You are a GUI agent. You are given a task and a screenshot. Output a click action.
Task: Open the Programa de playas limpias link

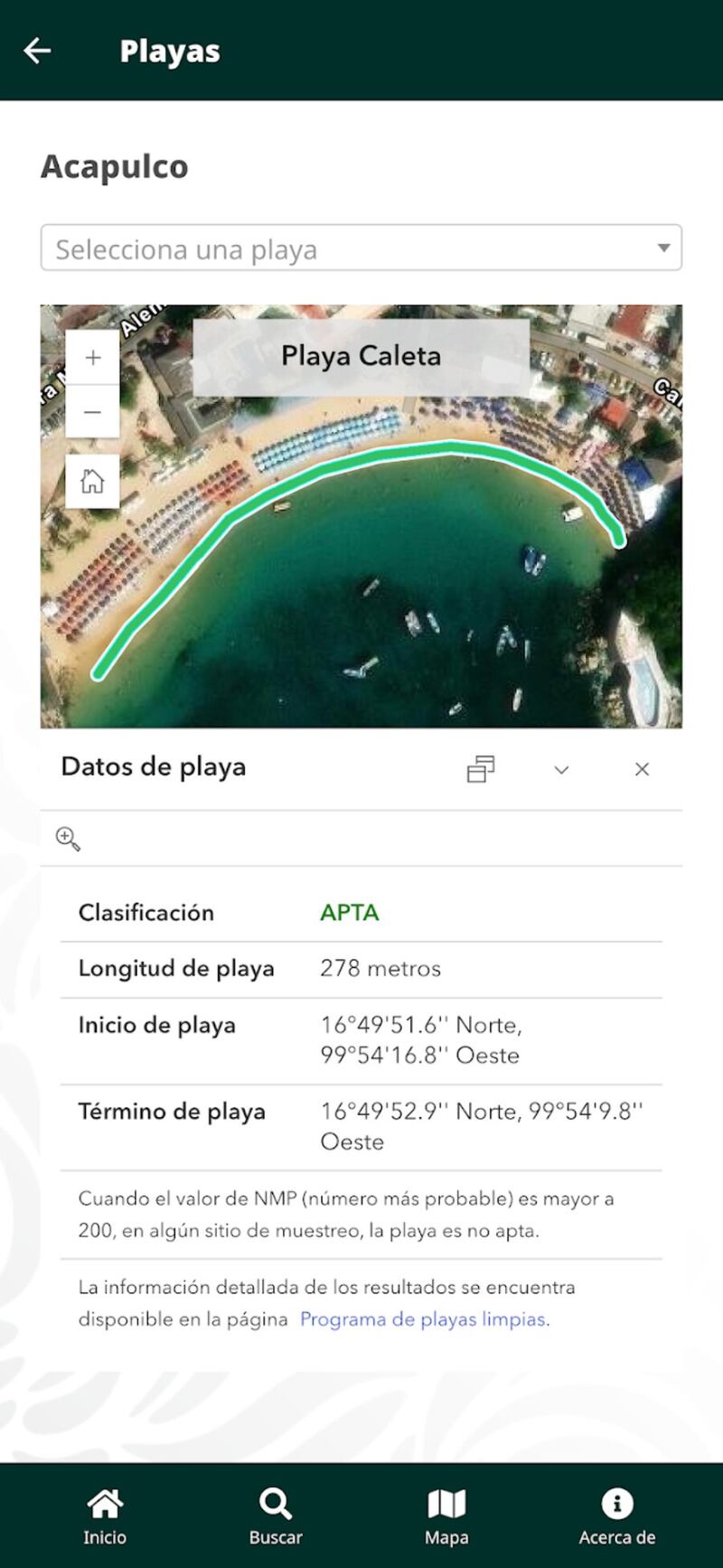coord(422,1319)
